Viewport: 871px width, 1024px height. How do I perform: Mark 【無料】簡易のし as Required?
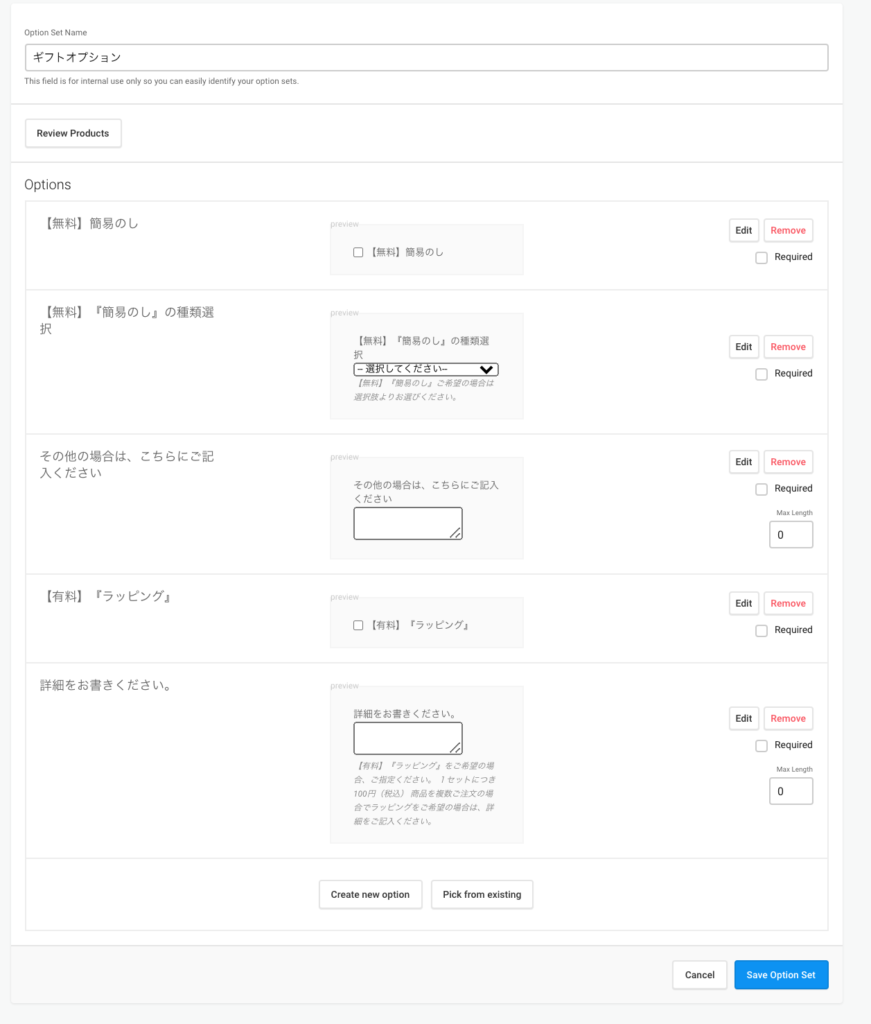point(762,257)
